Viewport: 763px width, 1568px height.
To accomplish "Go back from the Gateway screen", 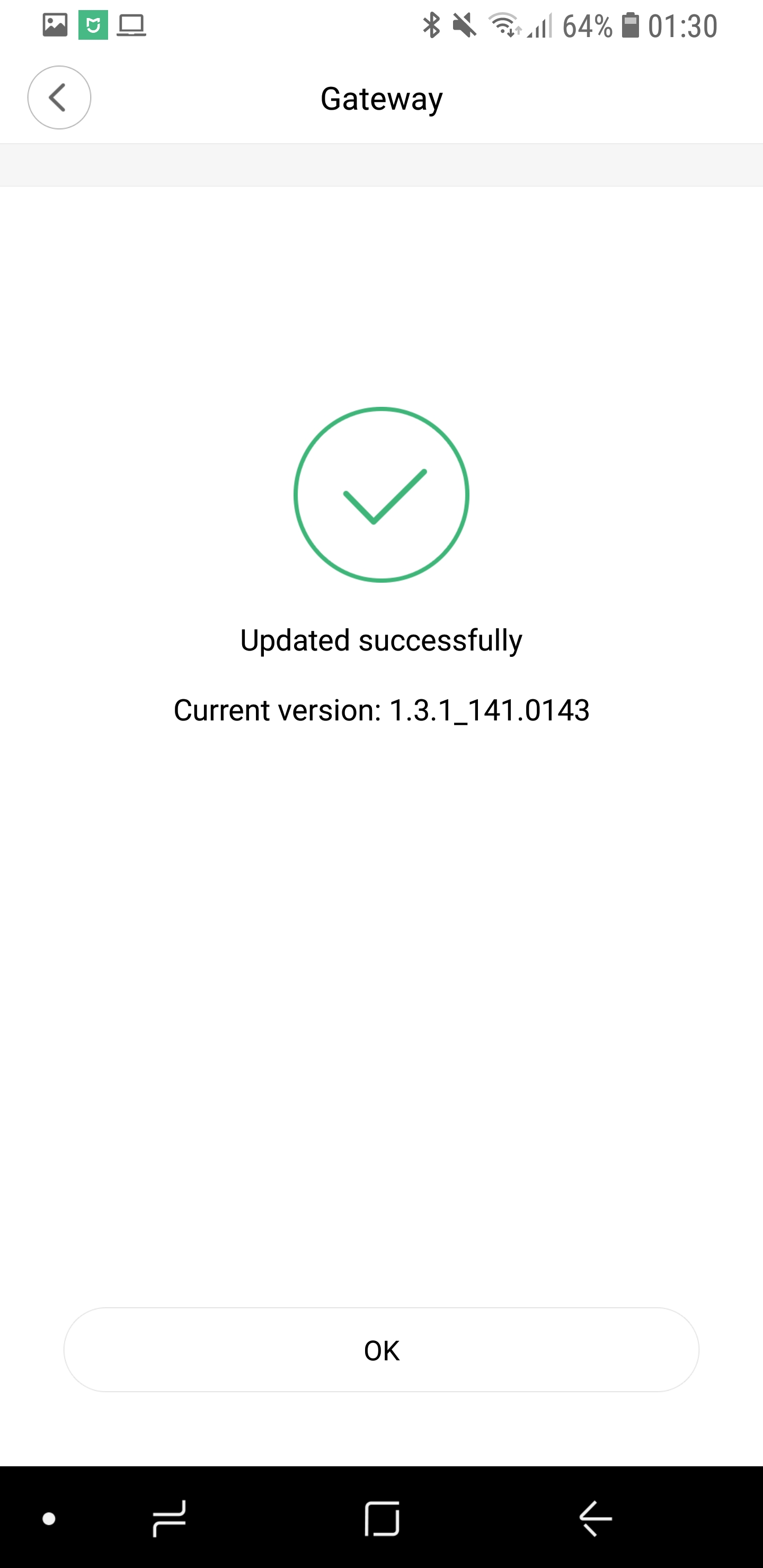I will 59,97.
